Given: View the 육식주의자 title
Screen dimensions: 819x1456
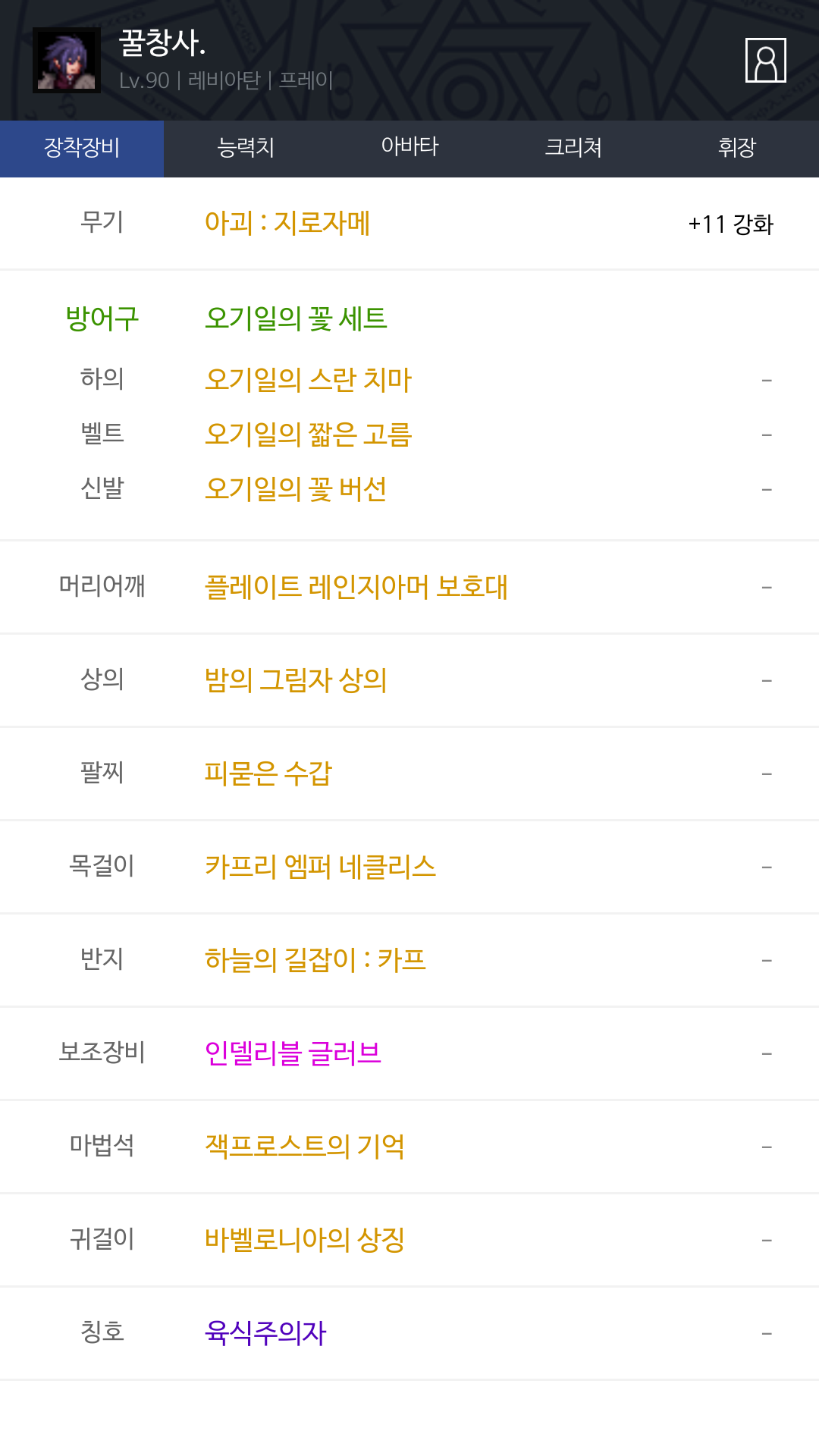Looking at the screenshot, I should 265,1333.
